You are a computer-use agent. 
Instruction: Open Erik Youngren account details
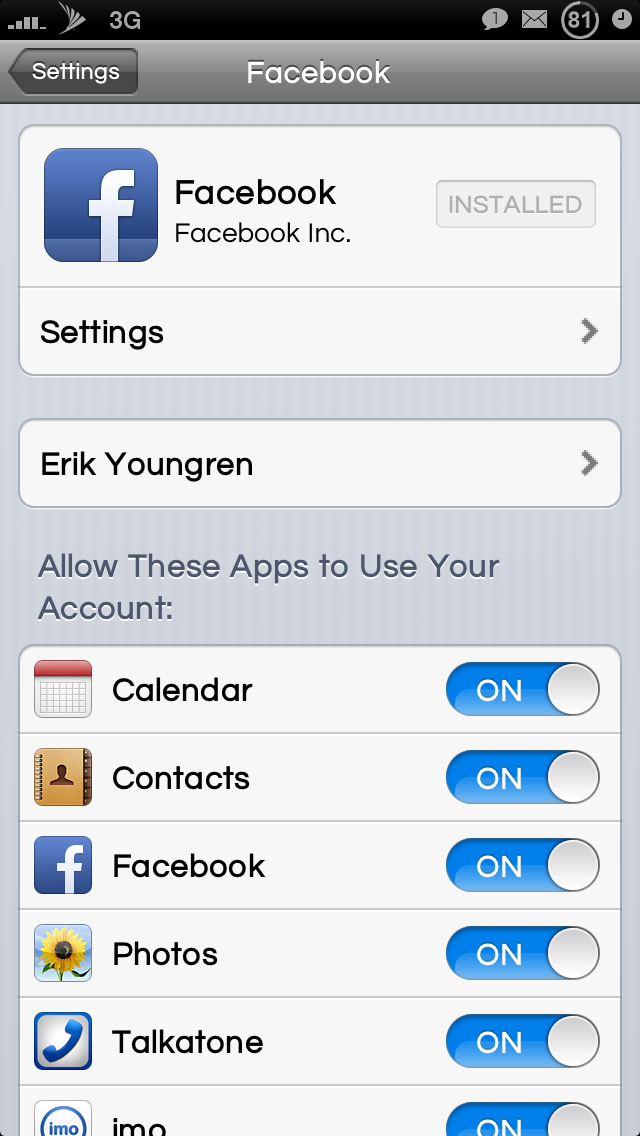[320, 464]
